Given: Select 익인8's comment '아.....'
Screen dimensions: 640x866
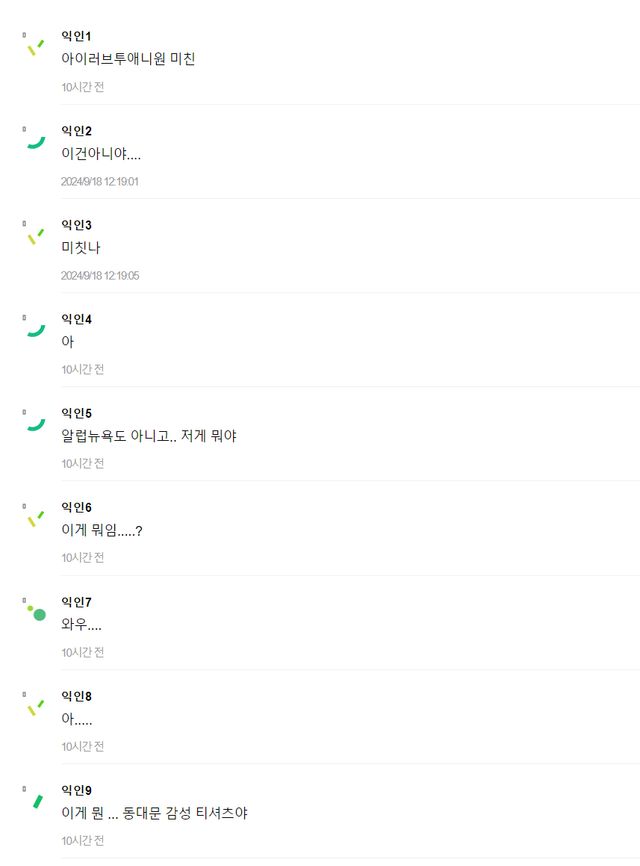Looking at the screenshot, I should pyautogui.click(x=77, y=719).
